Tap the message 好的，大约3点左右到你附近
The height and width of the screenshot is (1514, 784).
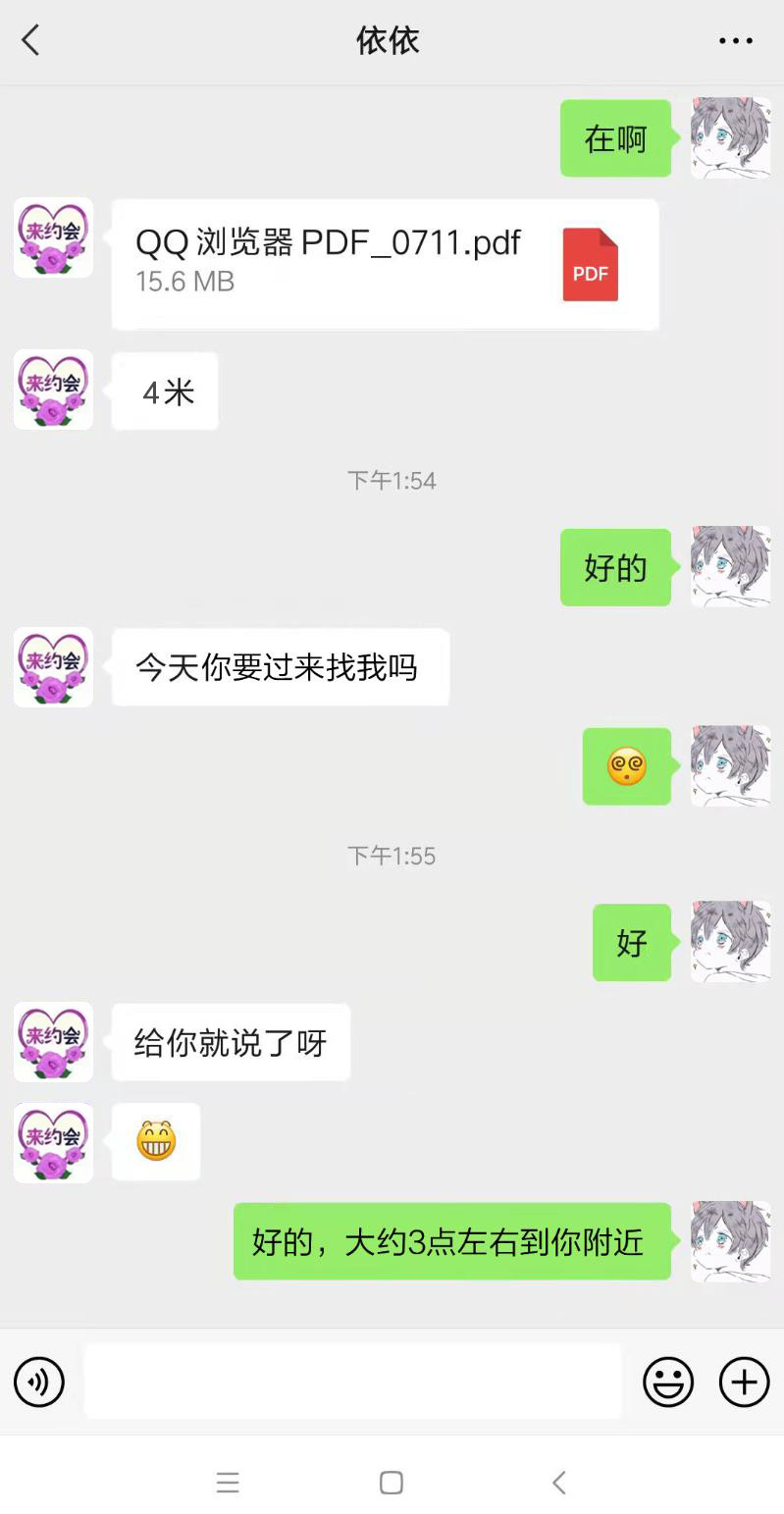point(451,1241)
